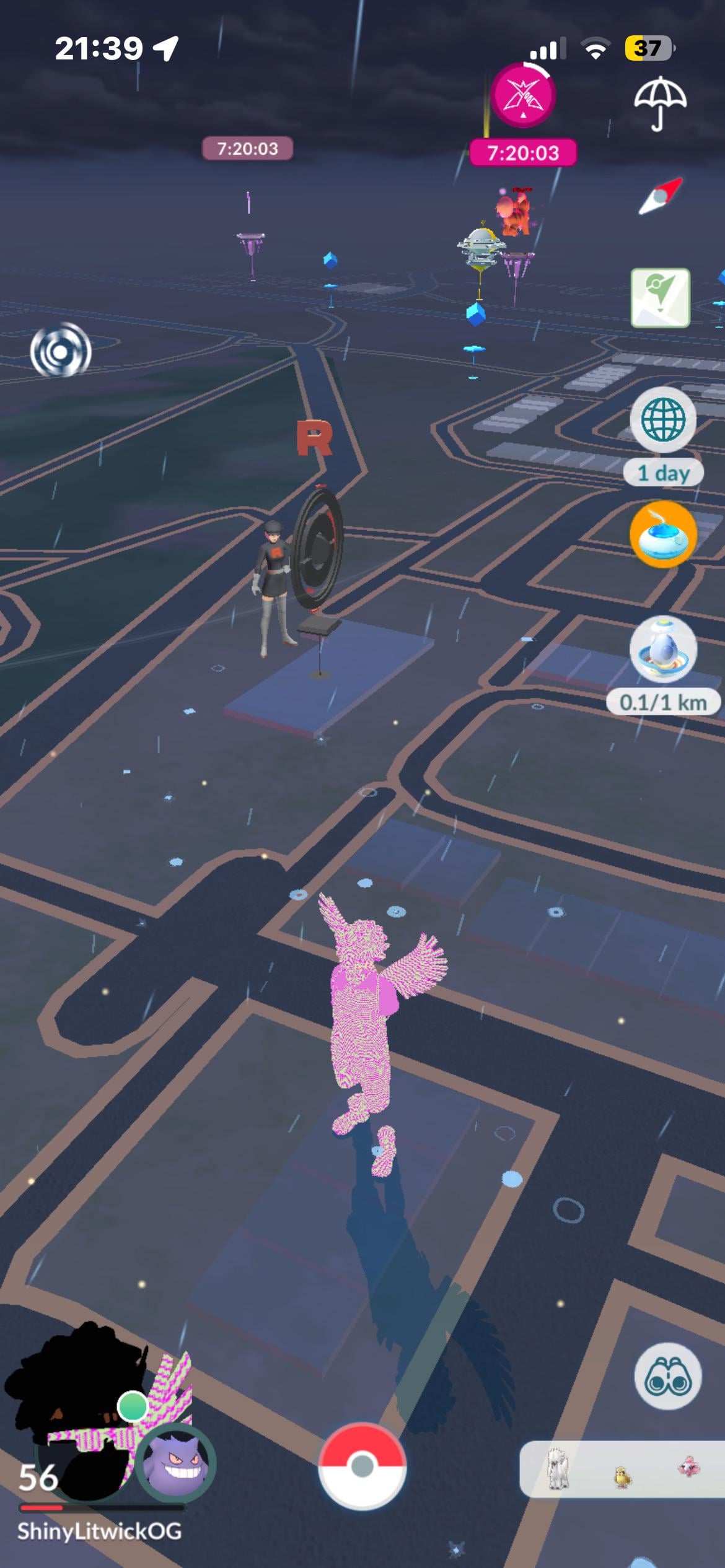Open the main menu Poké Ball button

pos(362,1465)
